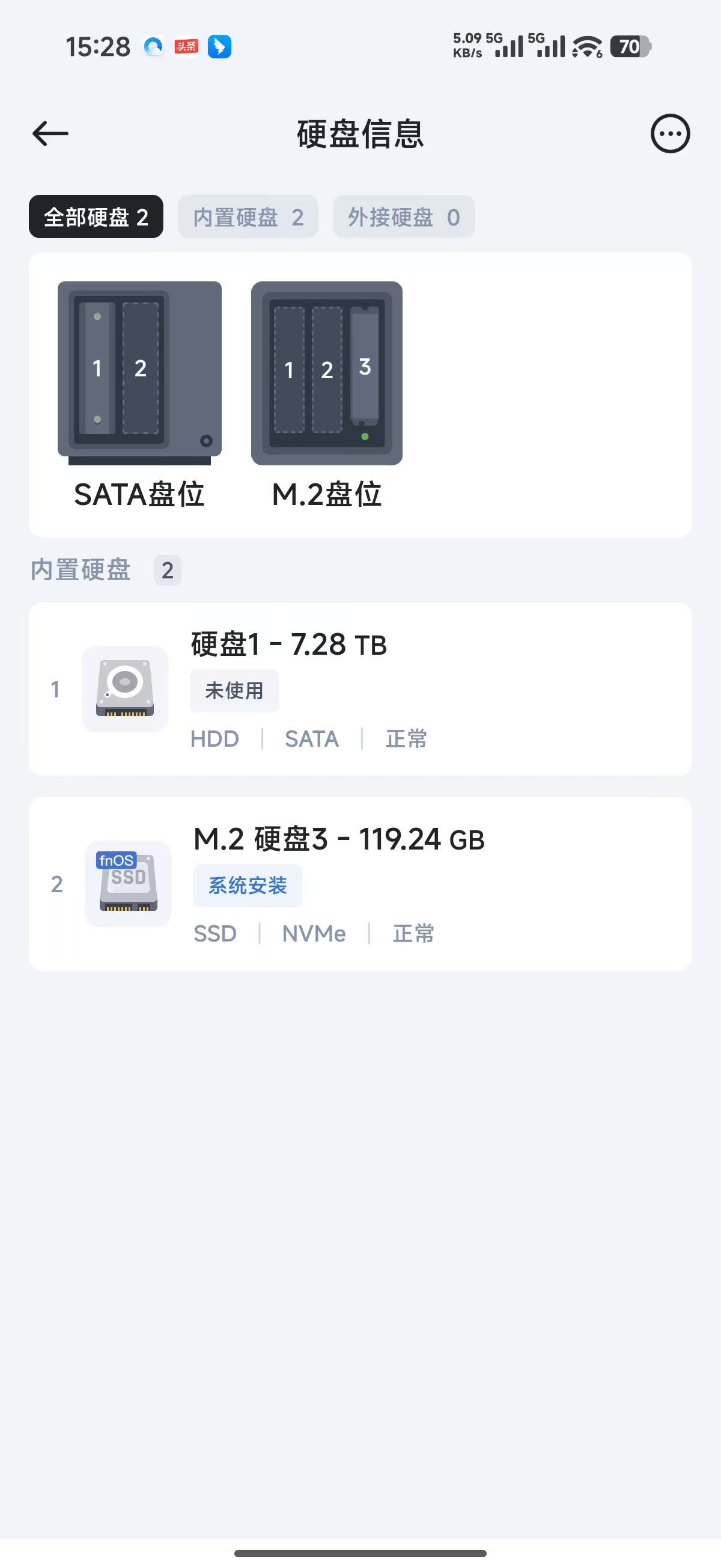Screen dimensions: 721x1568
Task: Open details for 硬盘1 - 7.28 TB
Action: click(360, 690)
